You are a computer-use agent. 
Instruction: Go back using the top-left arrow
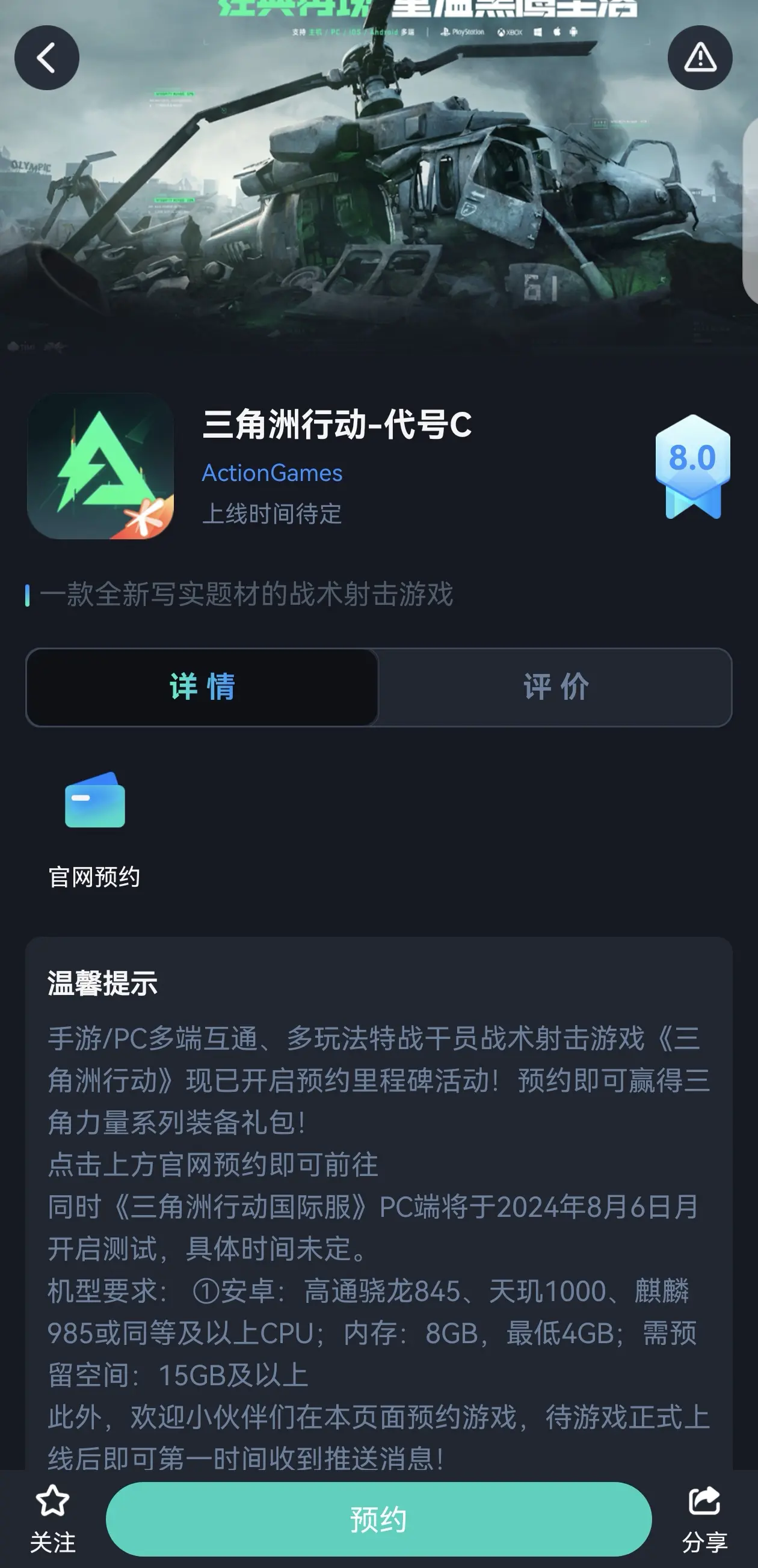(x=47, y=58)
